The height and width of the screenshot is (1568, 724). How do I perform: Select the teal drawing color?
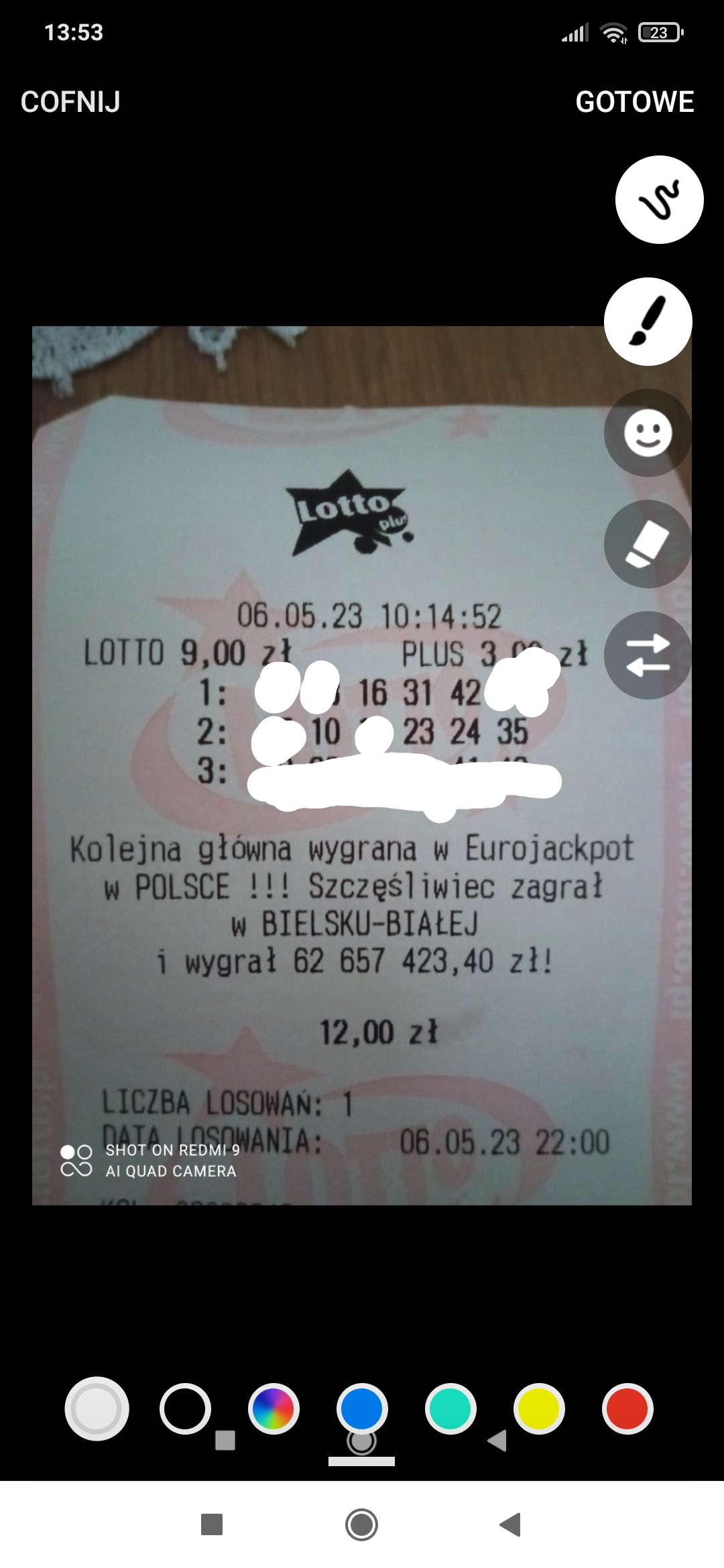pos(450,1409)
